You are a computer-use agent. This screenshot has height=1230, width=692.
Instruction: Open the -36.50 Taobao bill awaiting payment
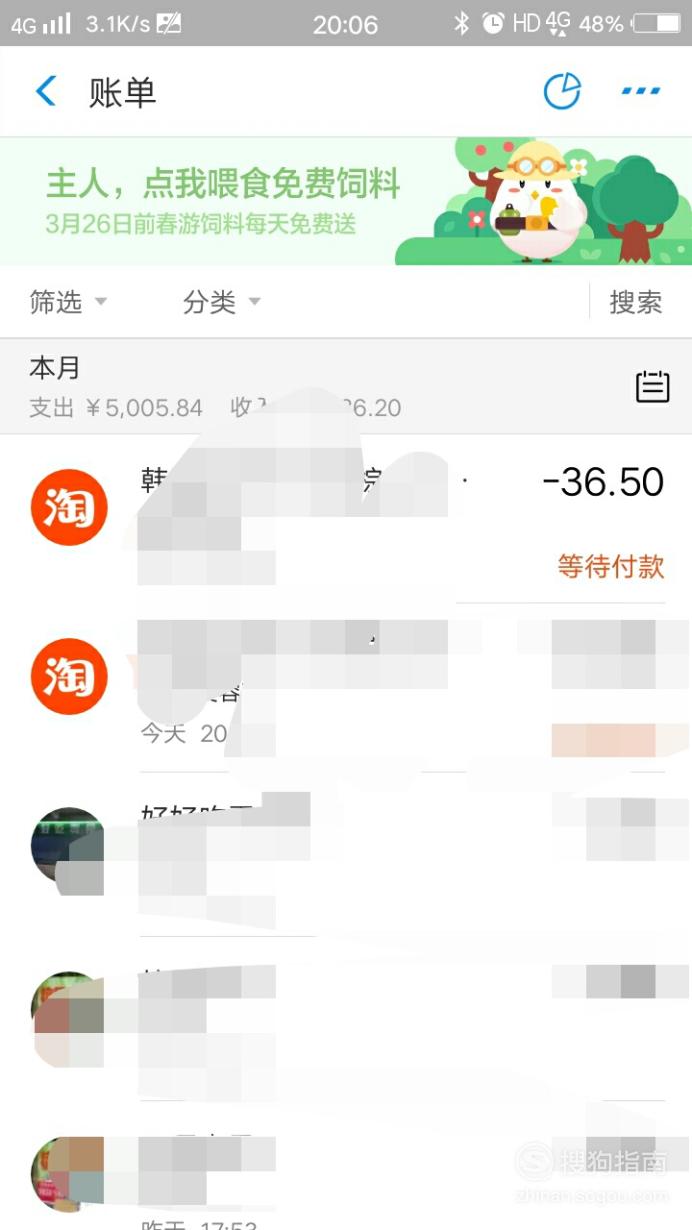[x=346, y=520]
